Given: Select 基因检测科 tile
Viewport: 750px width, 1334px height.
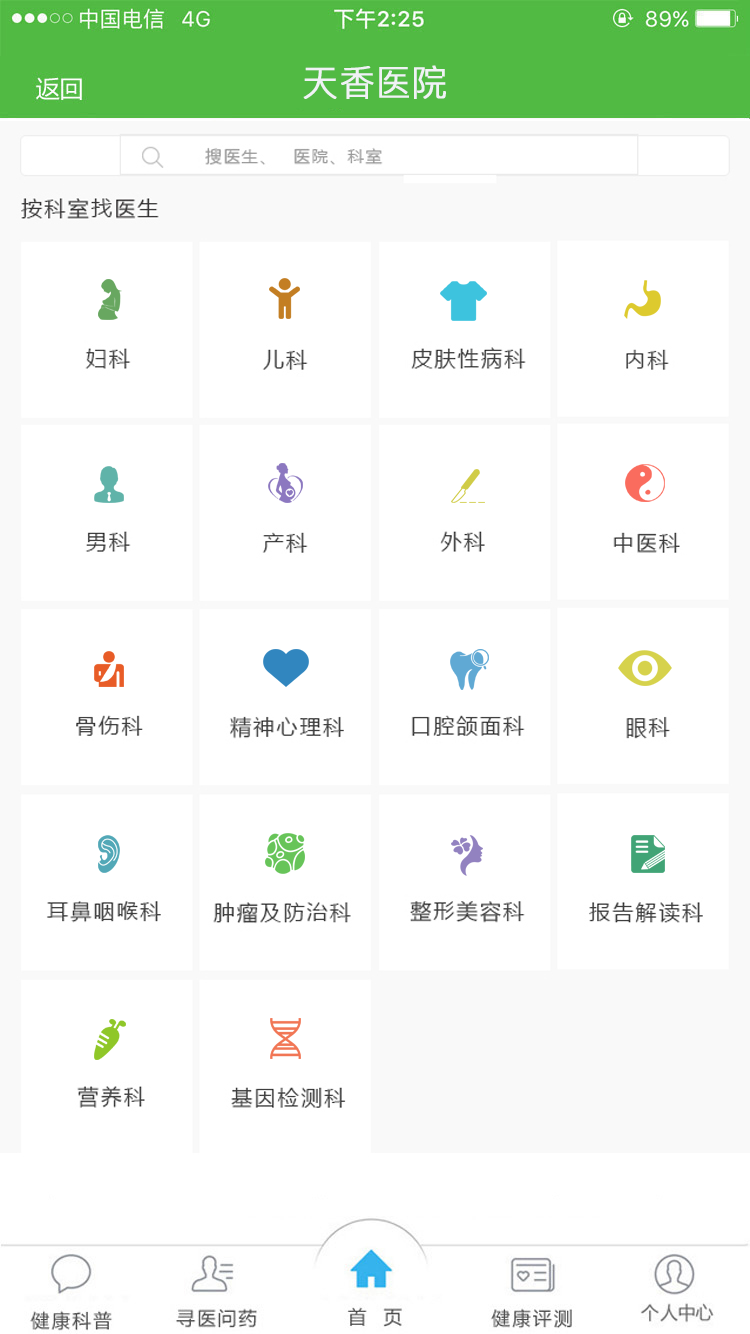Looking at the screenshot, I should pyautogui.click(x=285, y=1066).
